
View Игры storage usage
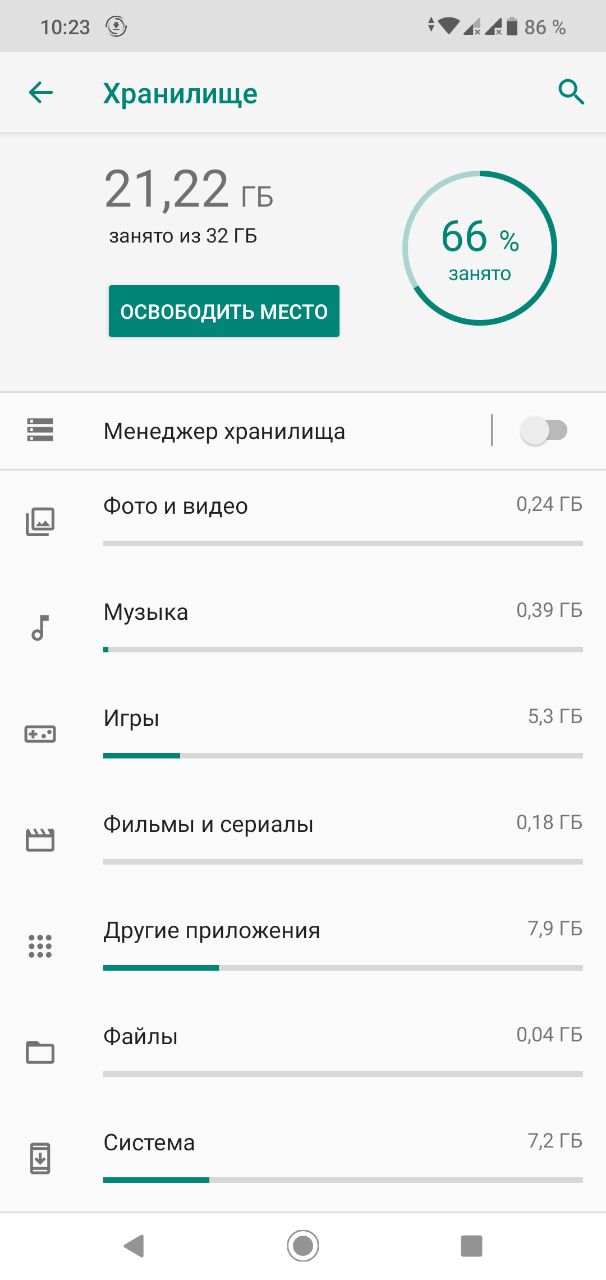(303, 734)
